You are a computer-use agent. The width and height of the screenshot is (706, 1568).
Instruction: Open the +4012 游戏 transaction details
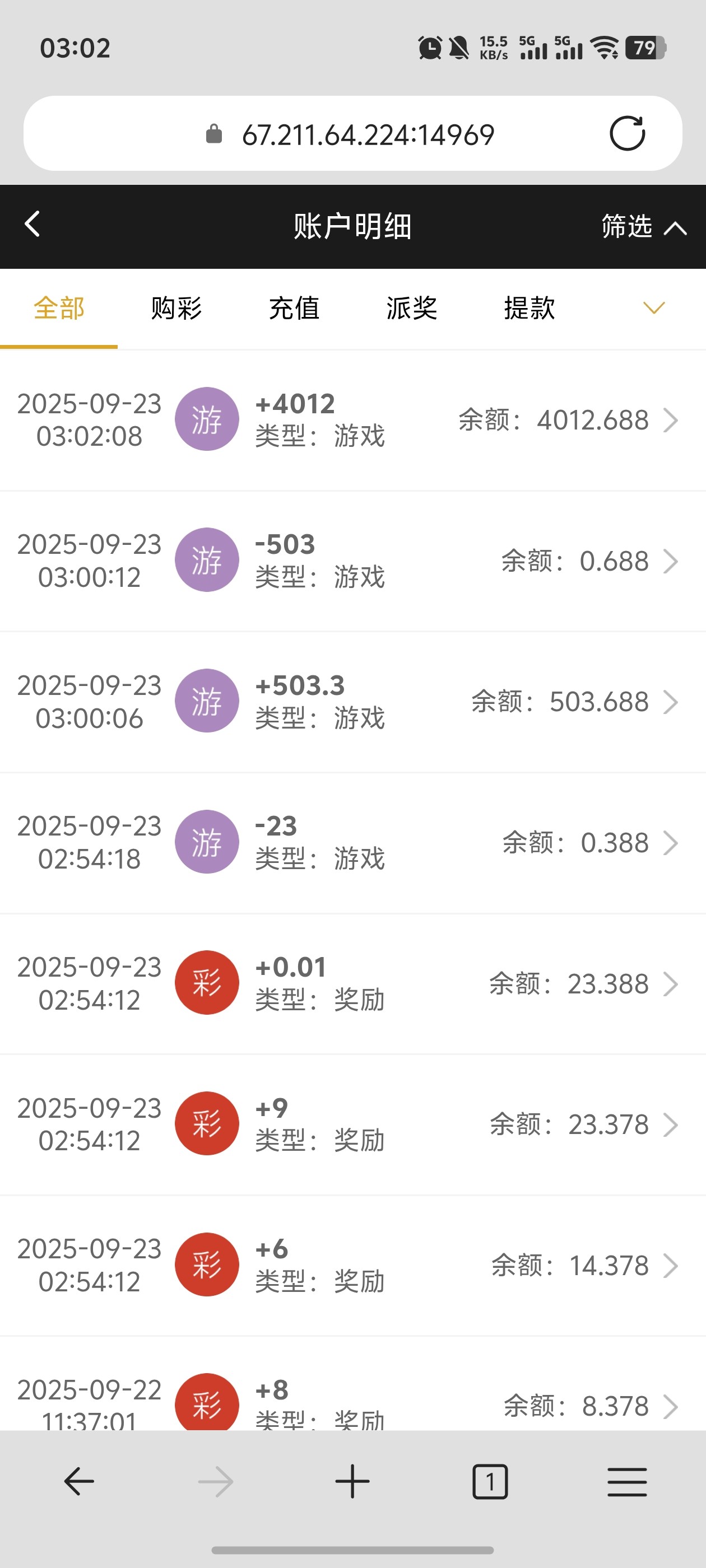click(x=352, y=420)
